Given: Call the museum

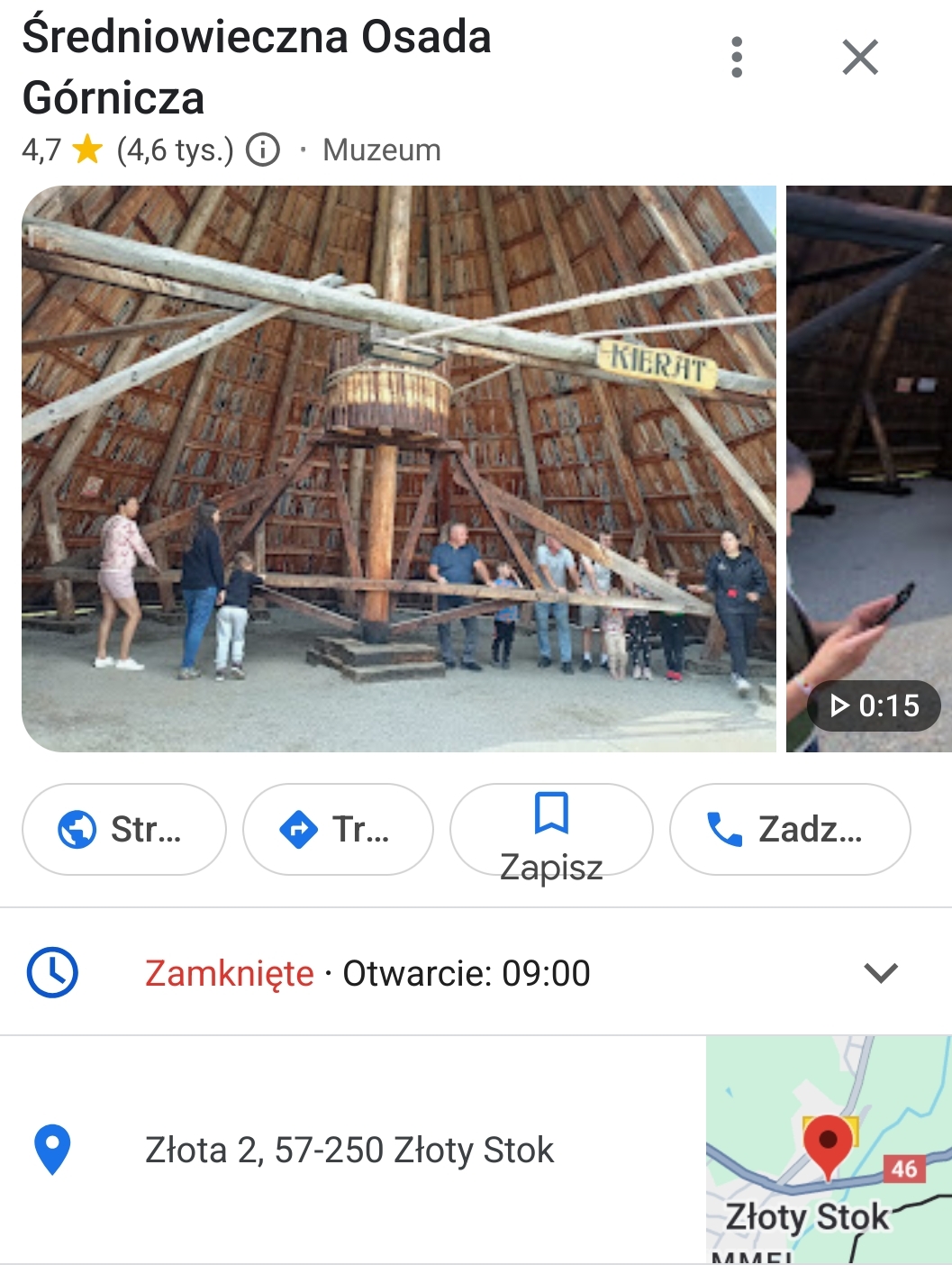Looking at the screenshot, I should click(790, 829).
